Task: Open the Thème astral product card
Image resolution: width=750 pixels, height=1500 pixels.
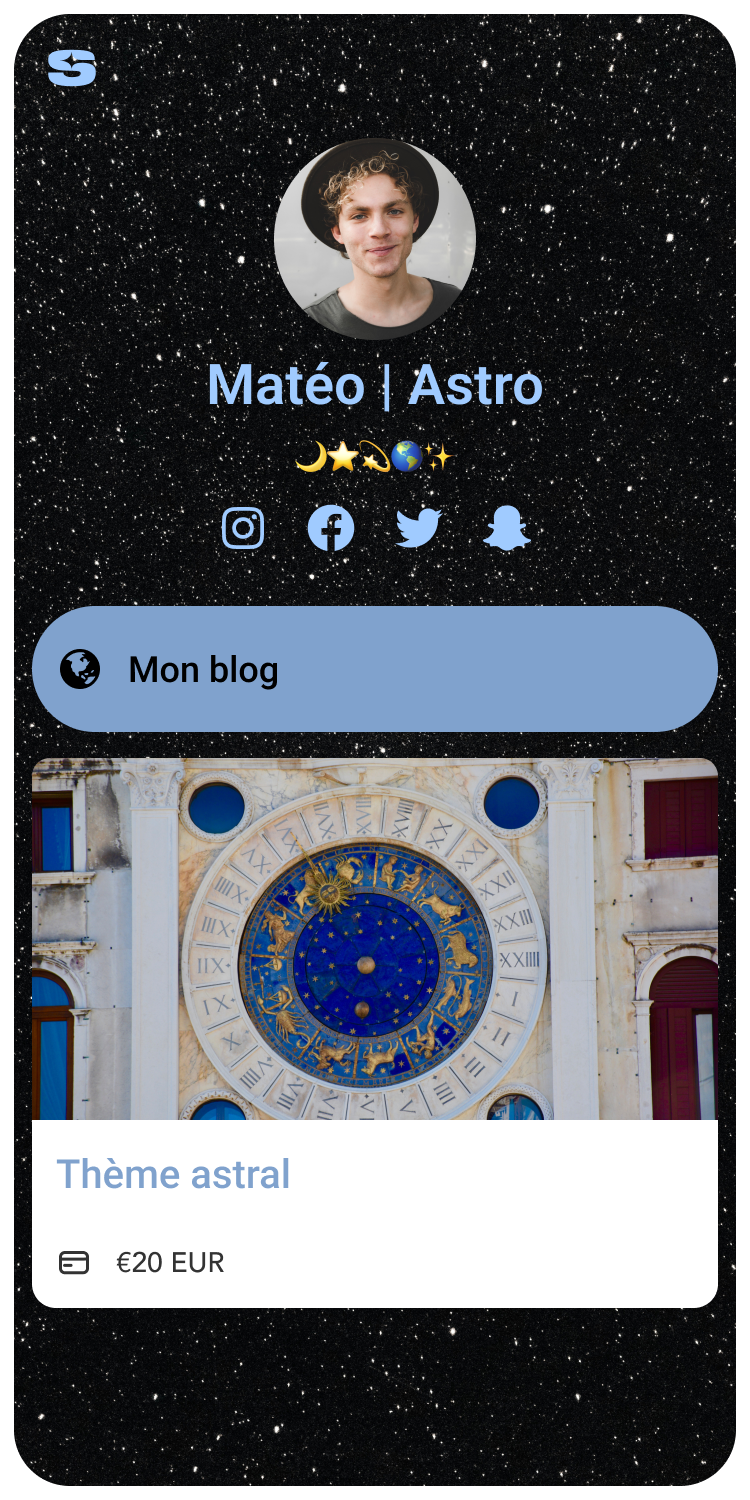Action: pyautogui.click(x=375, y=1032)
